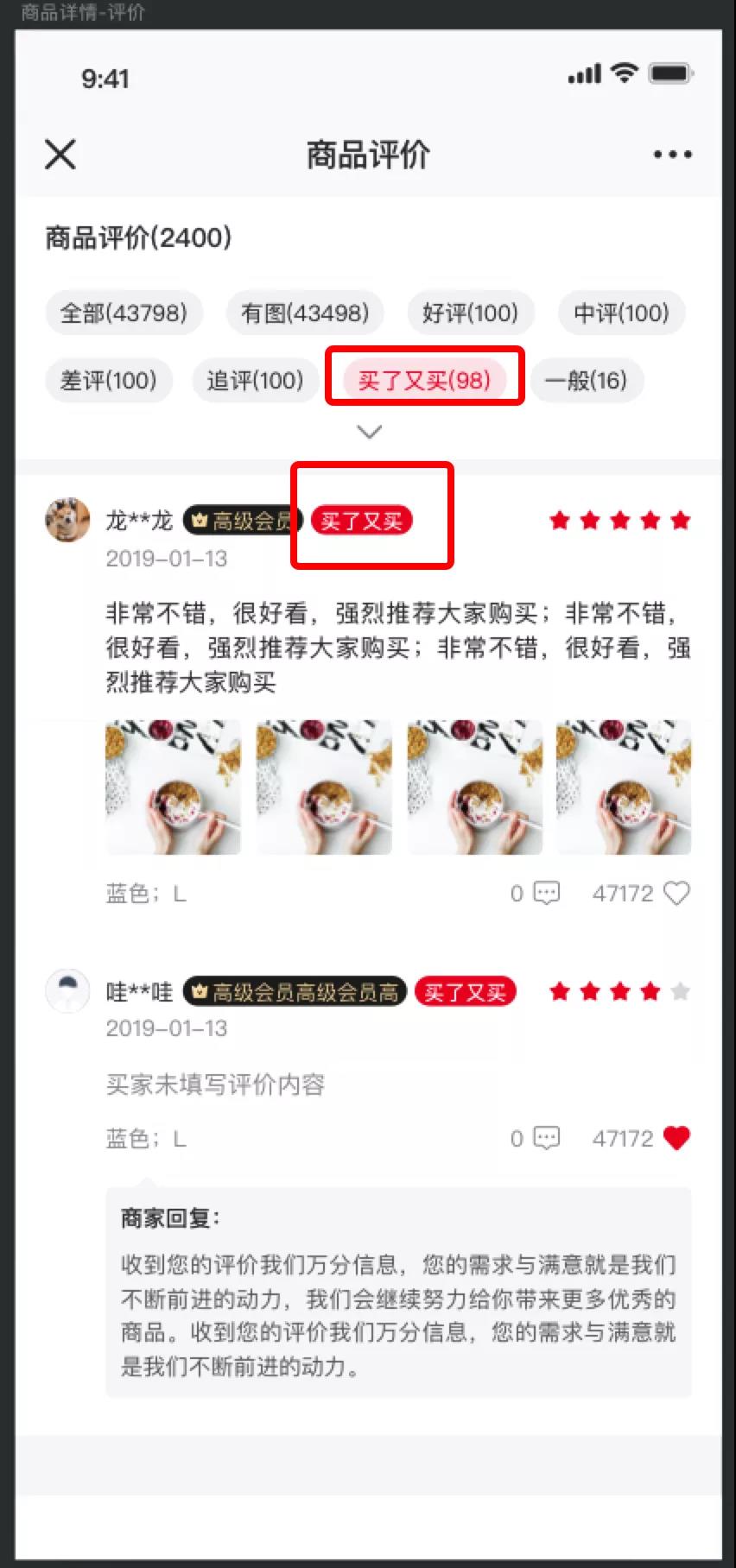Open last photo in 龙**龙's review
Viewport: 736px width, 1568px height.
pos(623,787)
